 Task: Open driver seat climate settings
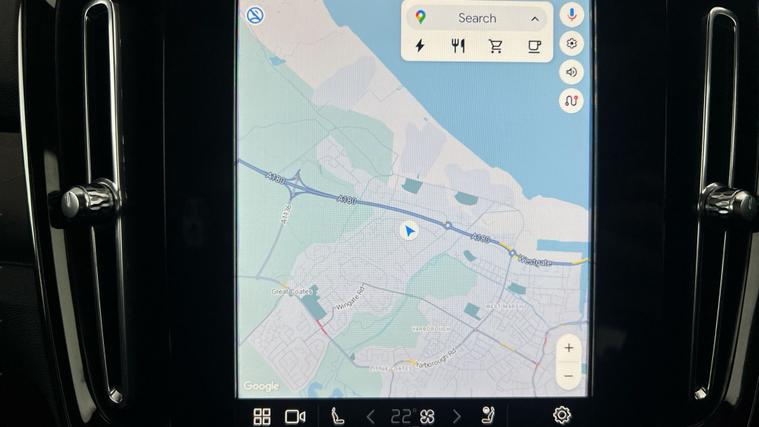tap(338, 416)
